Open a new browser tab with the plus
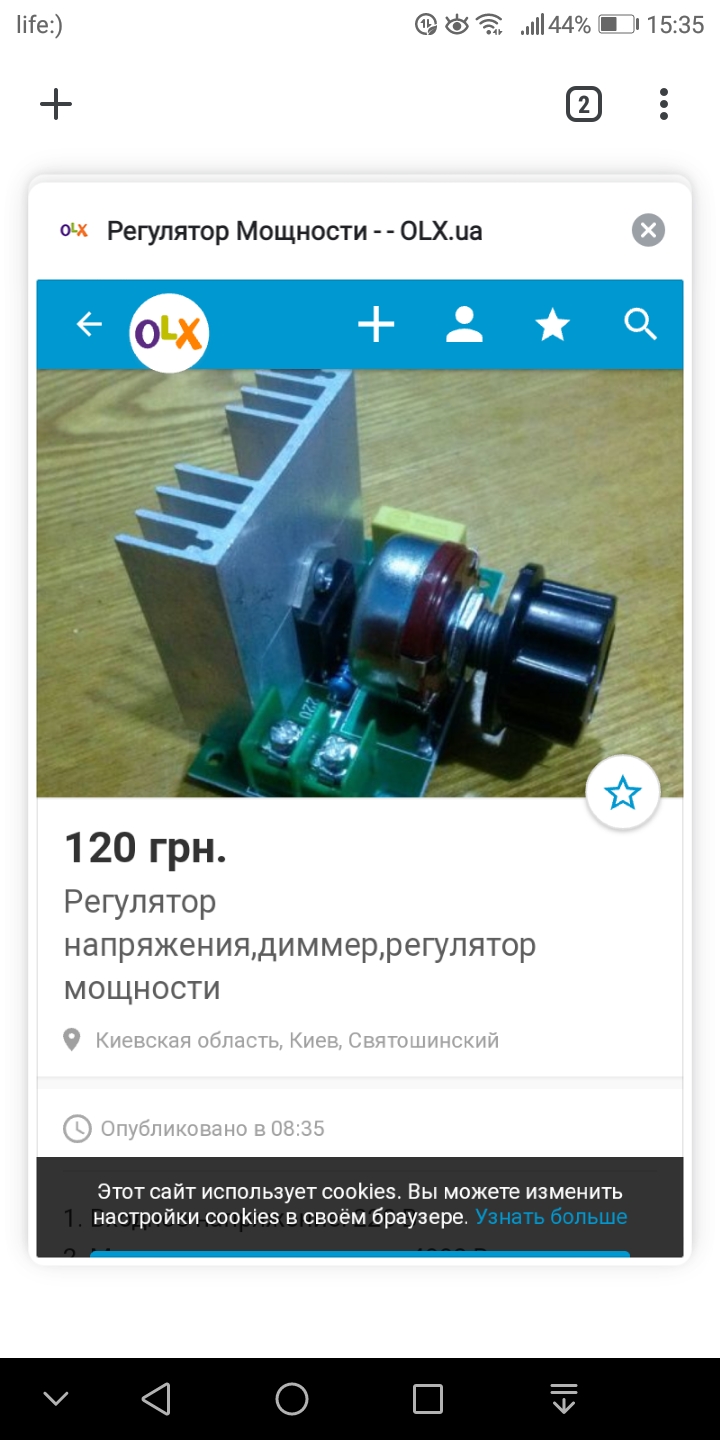The image size is (720, 1440). pos(56,104)
